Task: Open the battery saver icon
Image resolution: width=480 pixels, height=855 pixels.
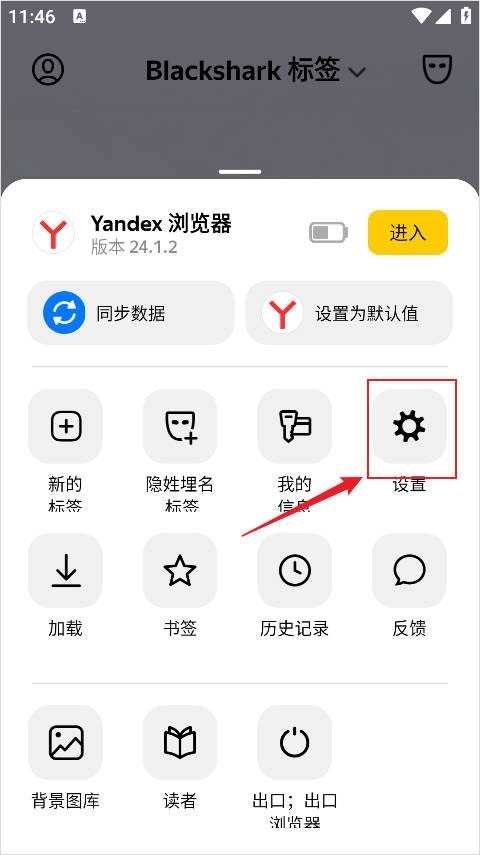Action: click(328, 233)
